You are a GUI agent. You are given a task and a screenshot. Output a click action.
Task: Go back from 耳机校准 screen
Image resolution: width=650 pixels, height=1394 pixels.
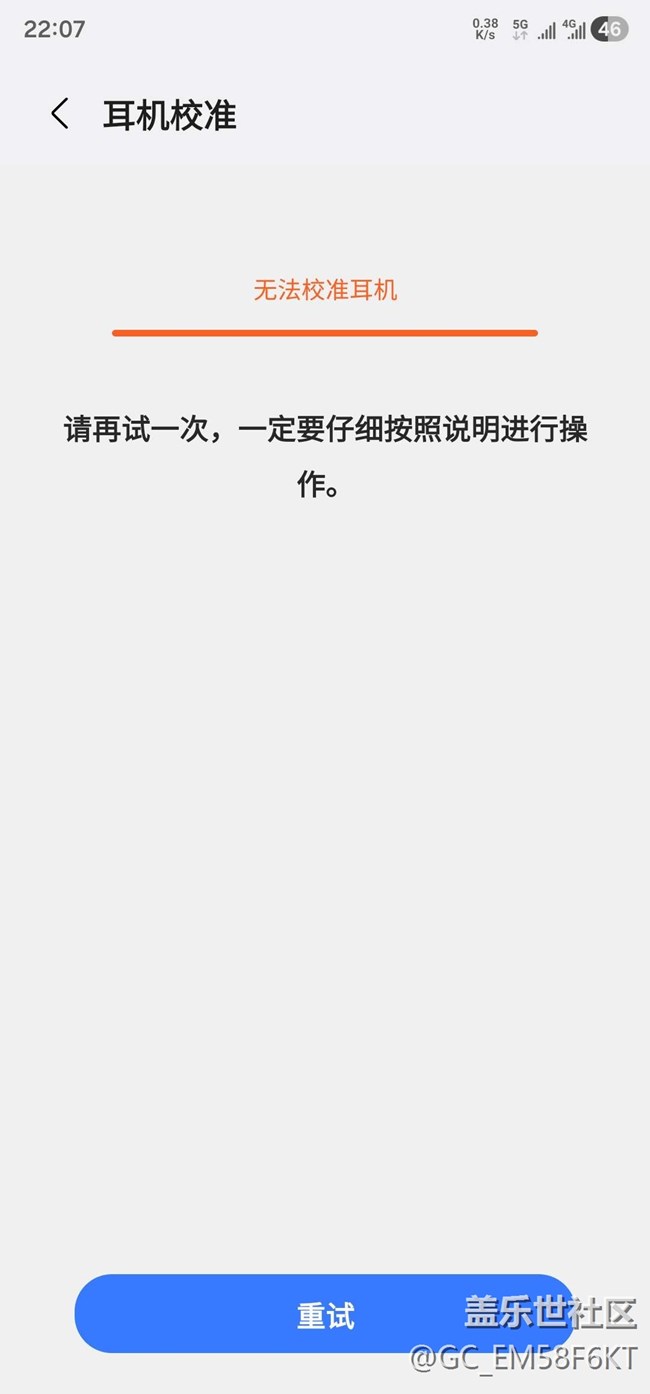pyautogui.click(x=60, y=114)
